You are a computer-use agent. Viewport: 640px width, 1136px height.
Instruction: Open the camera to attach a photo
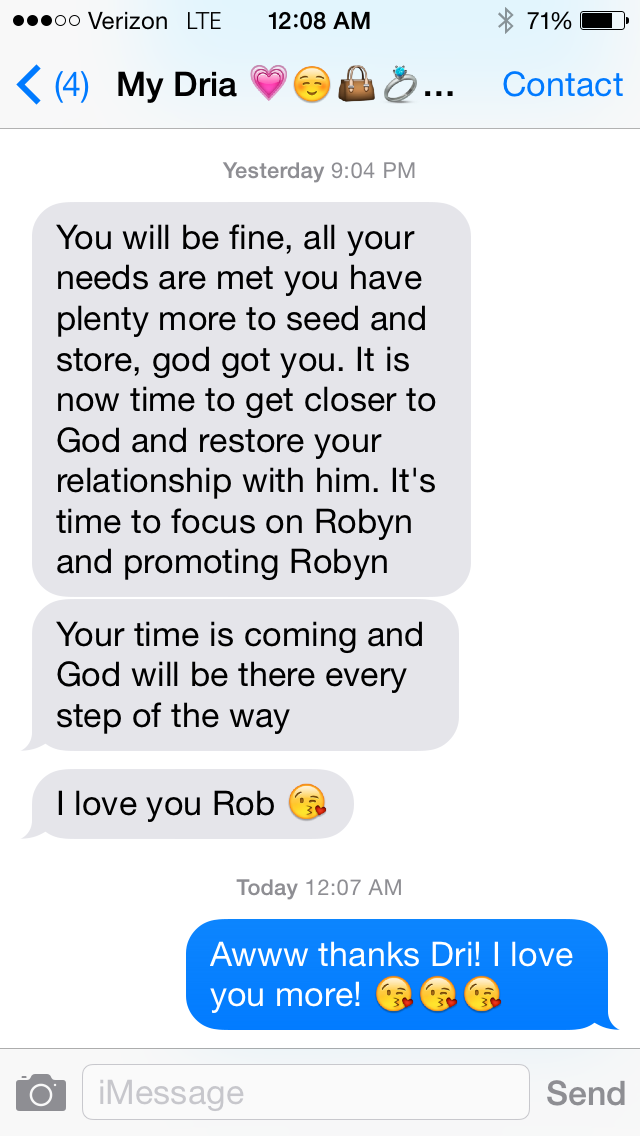[x=40, y=1093]
